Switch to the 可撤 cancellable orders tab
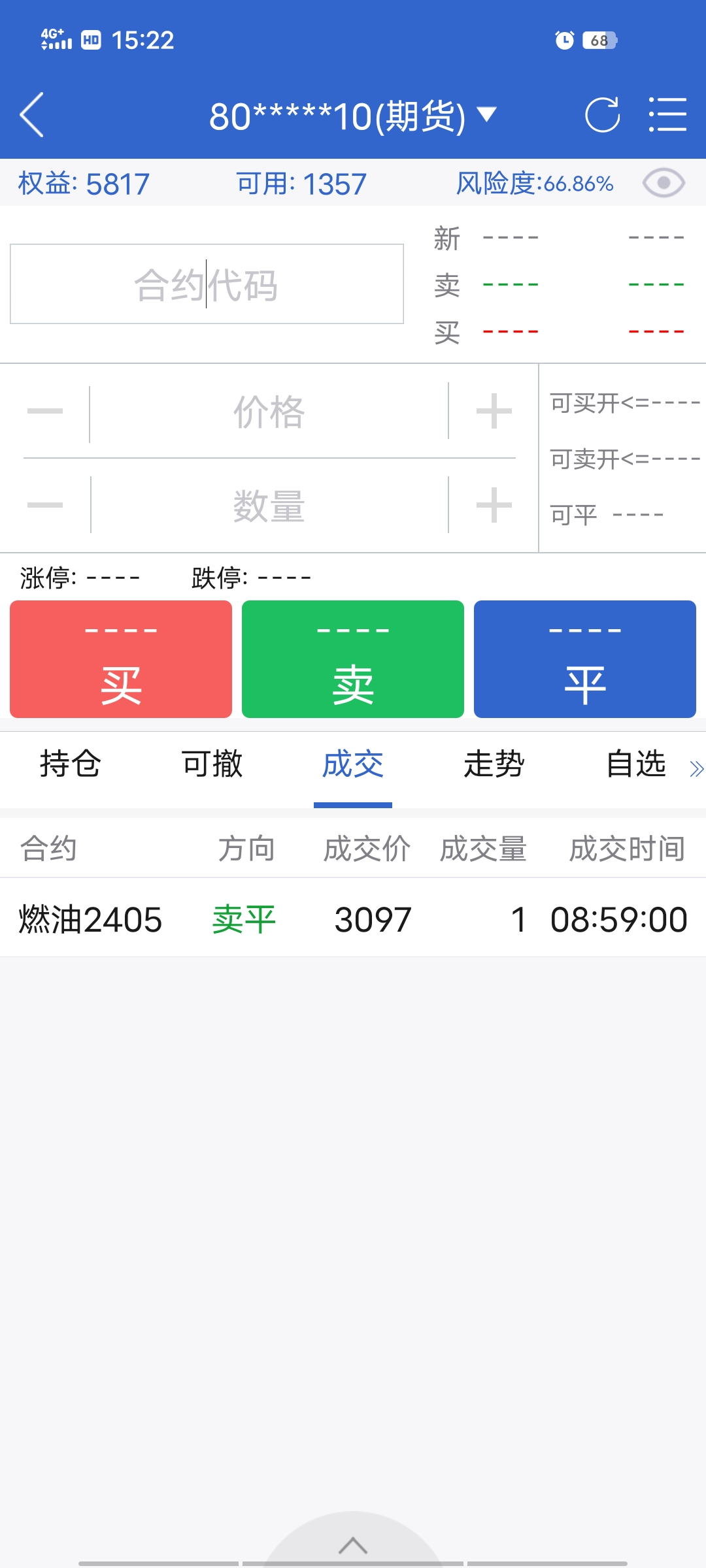This screenshot has width=706, height=1568. [x=212, y=764]
